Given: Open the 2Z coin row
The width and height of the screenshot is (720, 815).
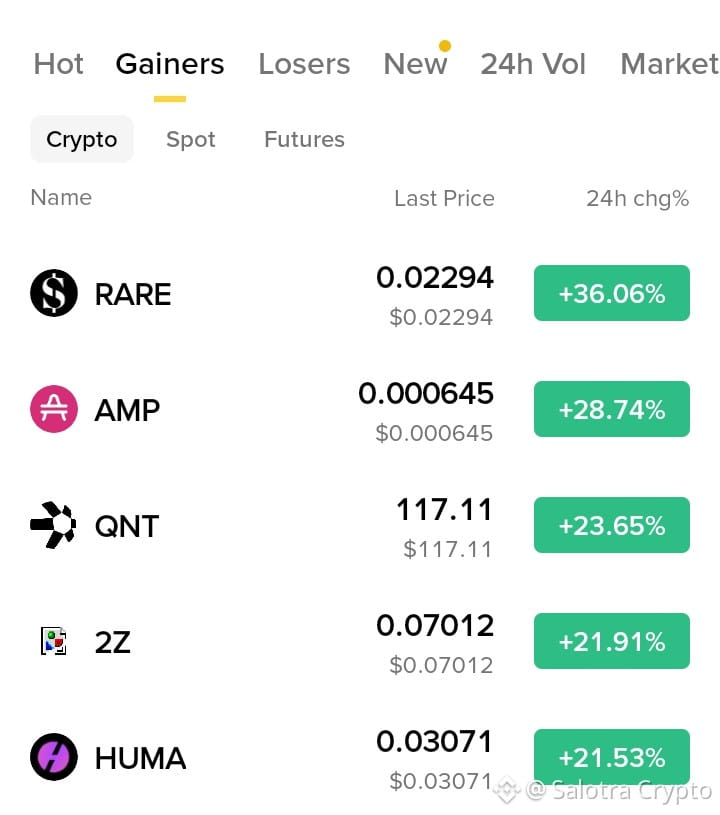Looking at the screenshot, I should tap(360, 641).
